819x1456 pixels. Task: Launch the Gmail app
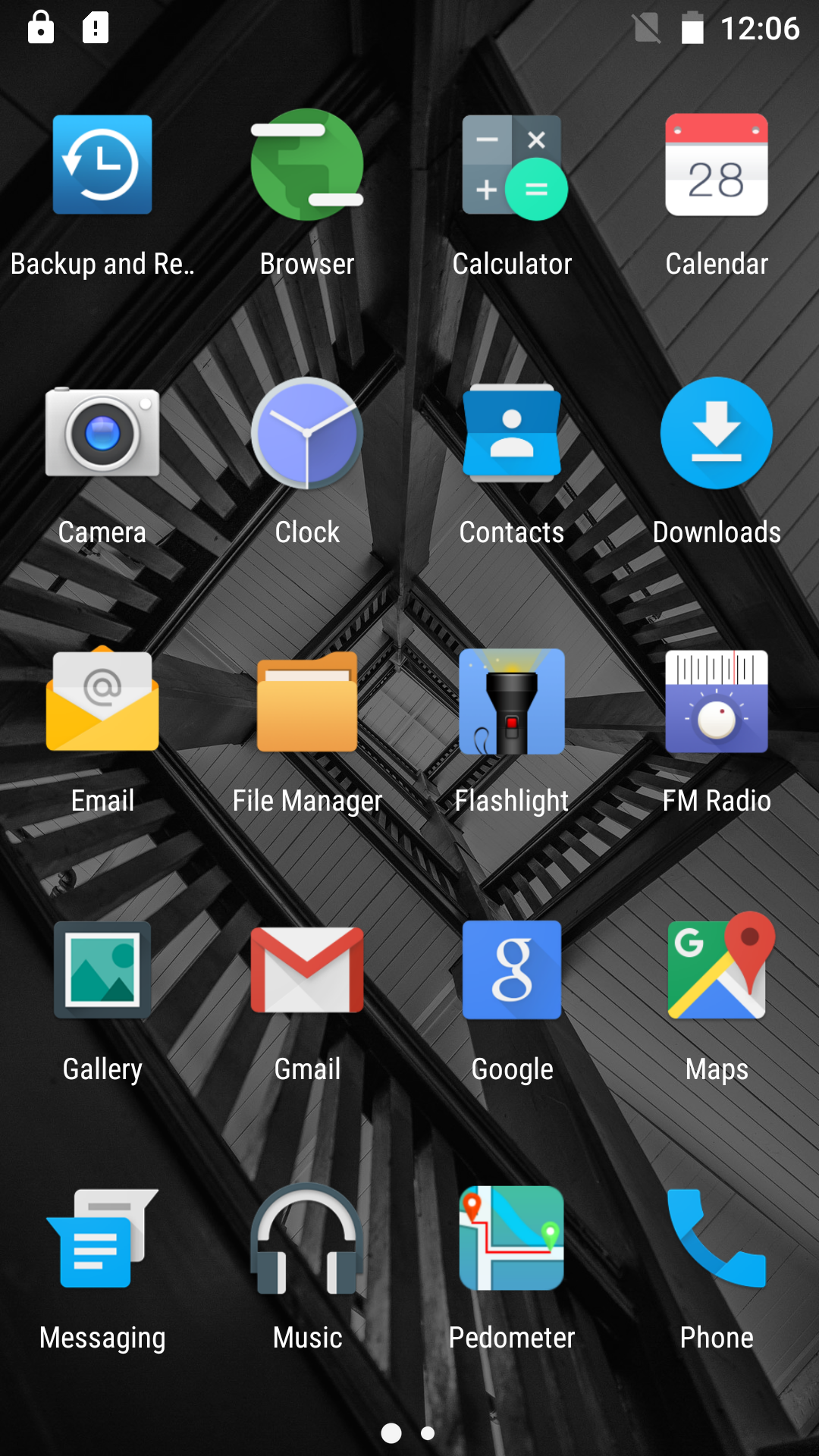pyautogui.click(x=307, y=971)
